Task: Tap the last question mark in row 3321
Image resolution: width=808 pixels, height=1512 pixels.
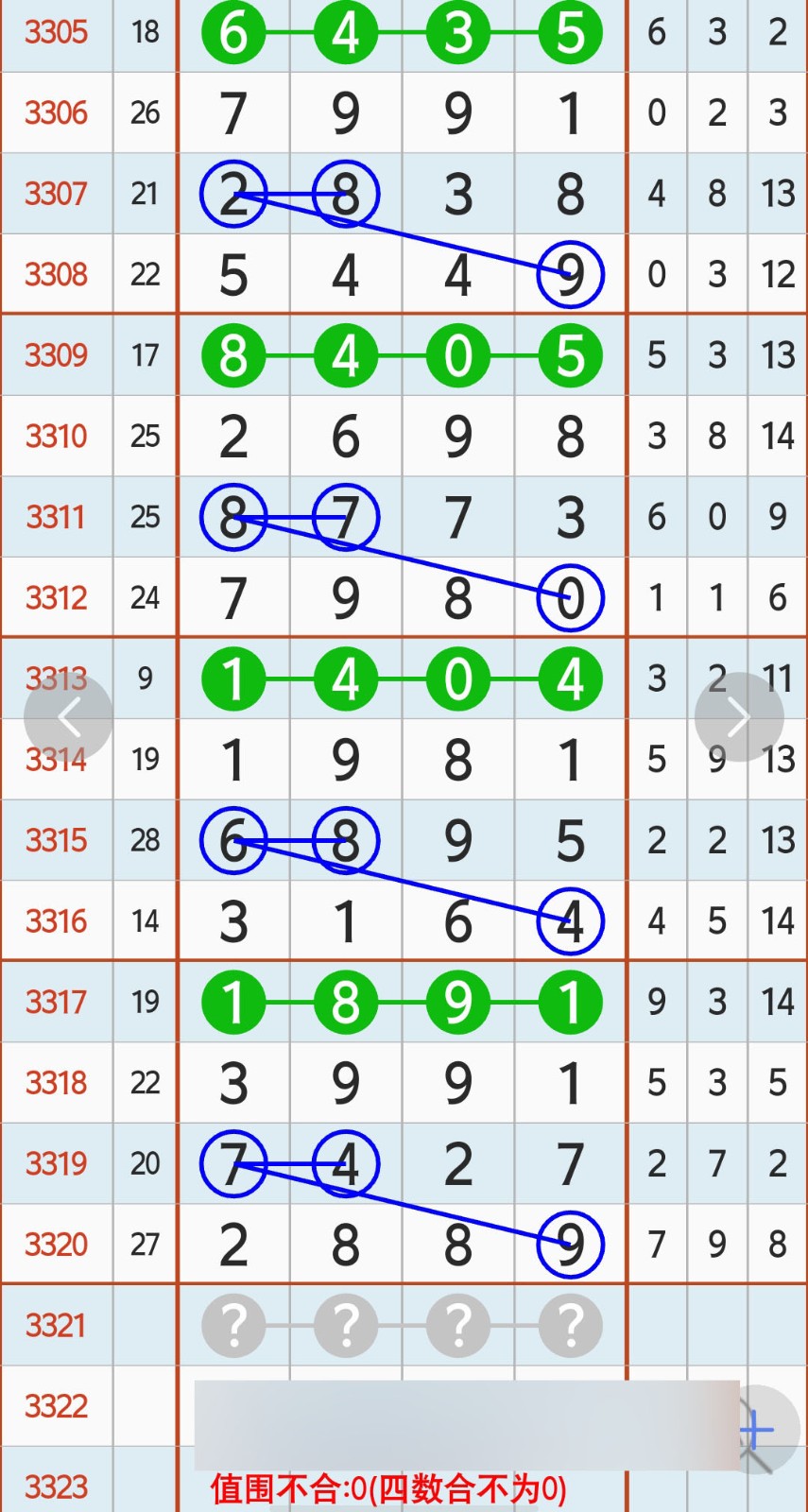Action: 571,1325
